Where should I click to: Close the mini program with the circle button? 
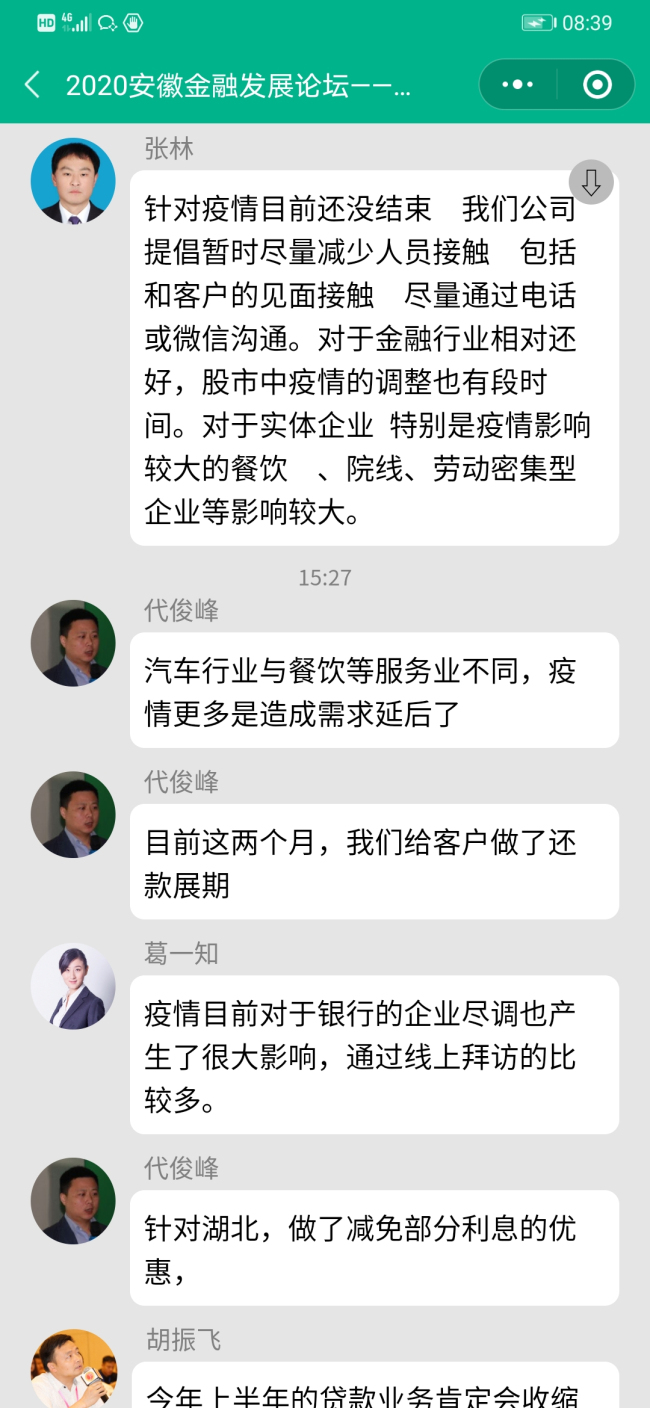pos(596,85)
